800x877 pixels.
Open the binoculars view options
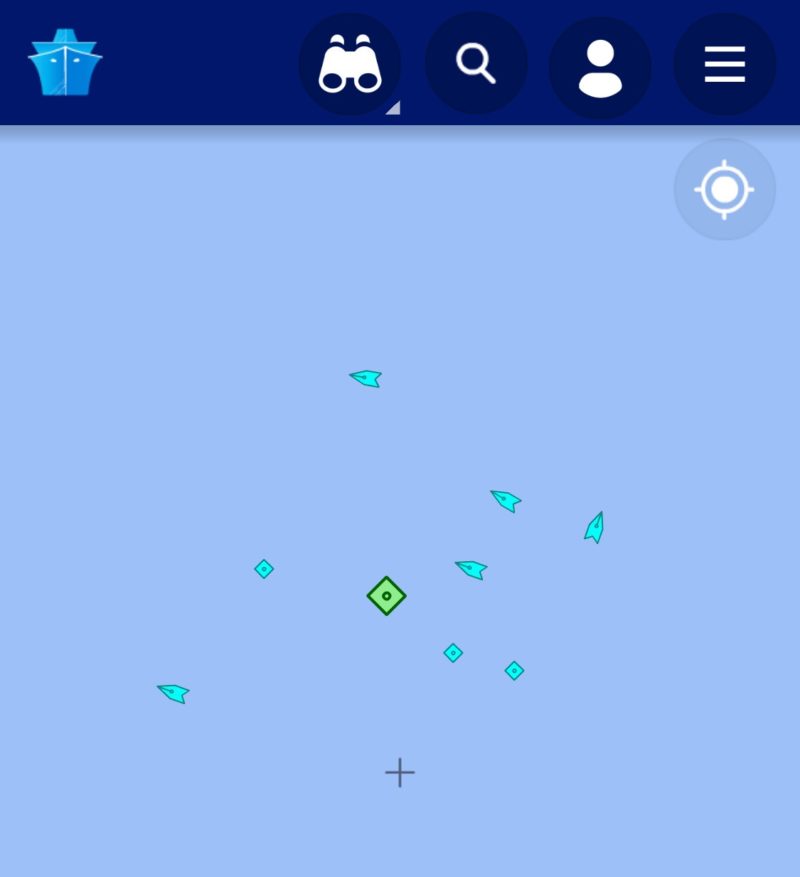pos(350,65)
